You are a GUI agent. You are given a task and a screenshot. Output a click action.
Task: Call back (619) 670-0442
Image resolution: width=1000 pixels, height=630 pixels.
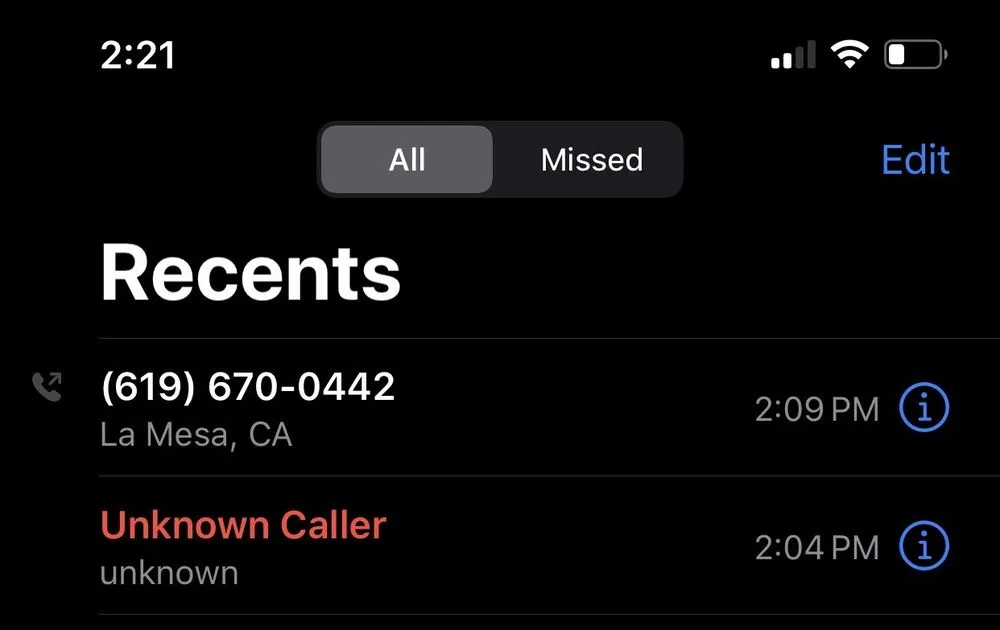point(248,388)
